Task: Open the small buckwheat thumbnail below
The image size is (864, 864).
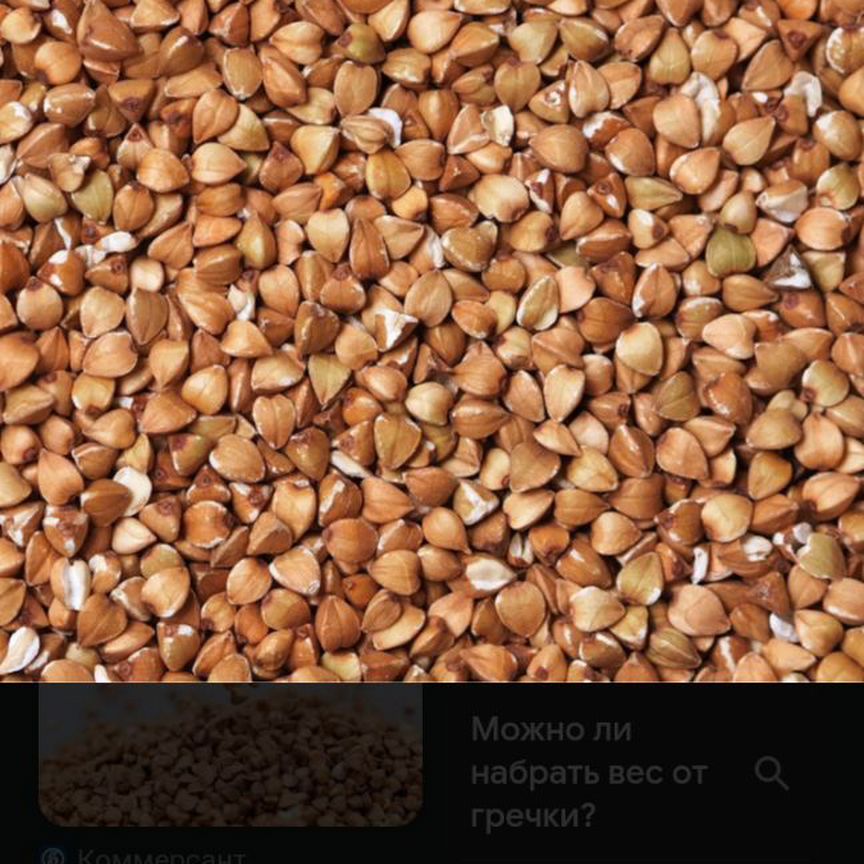Action: tap(230, 756)
